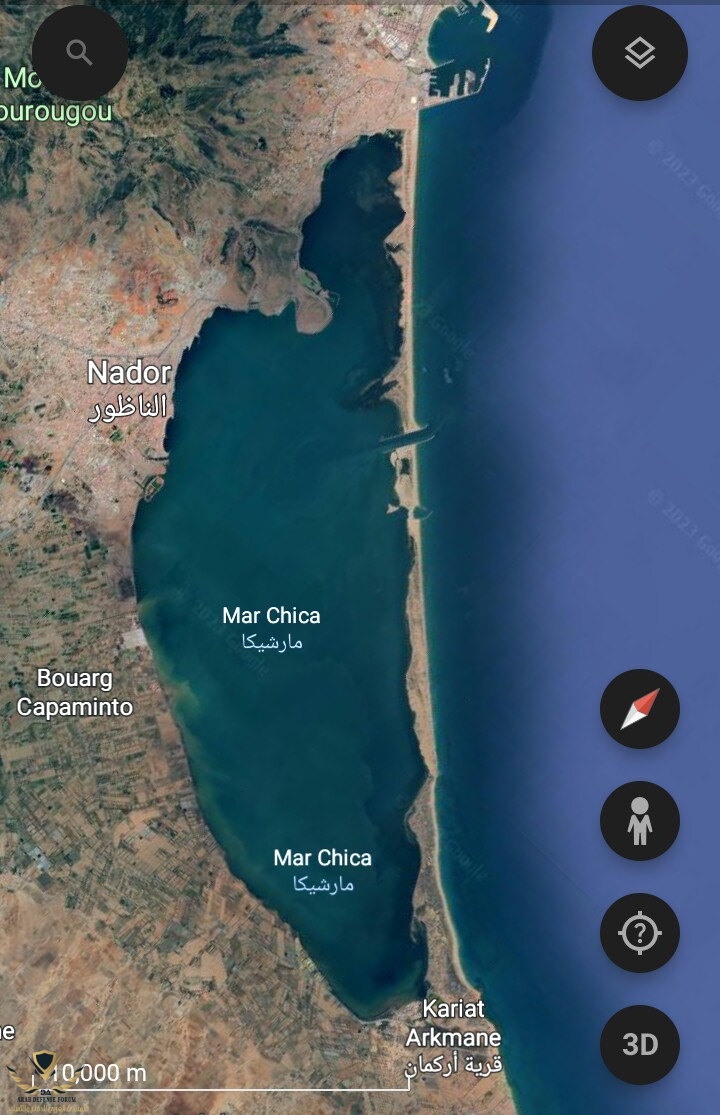
Task: Center the map on my location
Action: pos(639,933)
